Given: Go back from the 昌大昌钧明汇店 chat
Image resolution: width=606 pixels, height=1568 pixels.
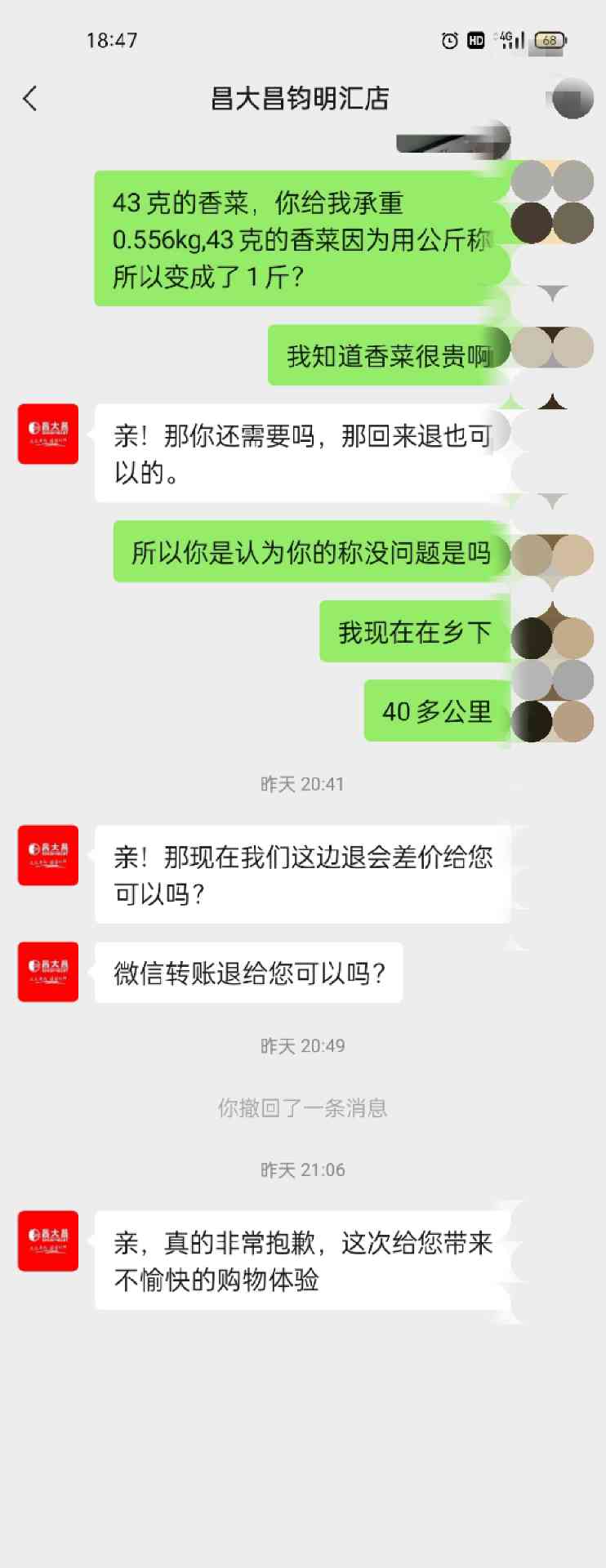Looking at the screenshot, I should pos(30,99).
